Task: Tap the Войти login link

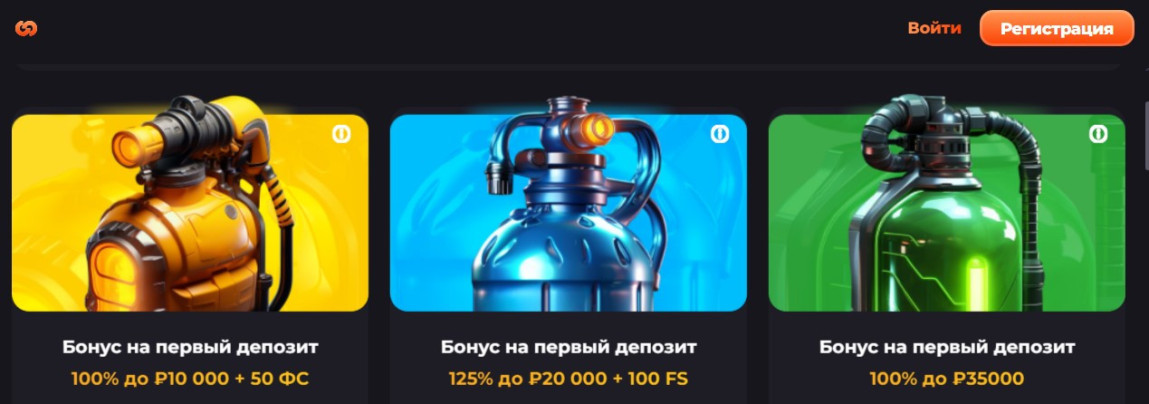Action: [934, 28]
